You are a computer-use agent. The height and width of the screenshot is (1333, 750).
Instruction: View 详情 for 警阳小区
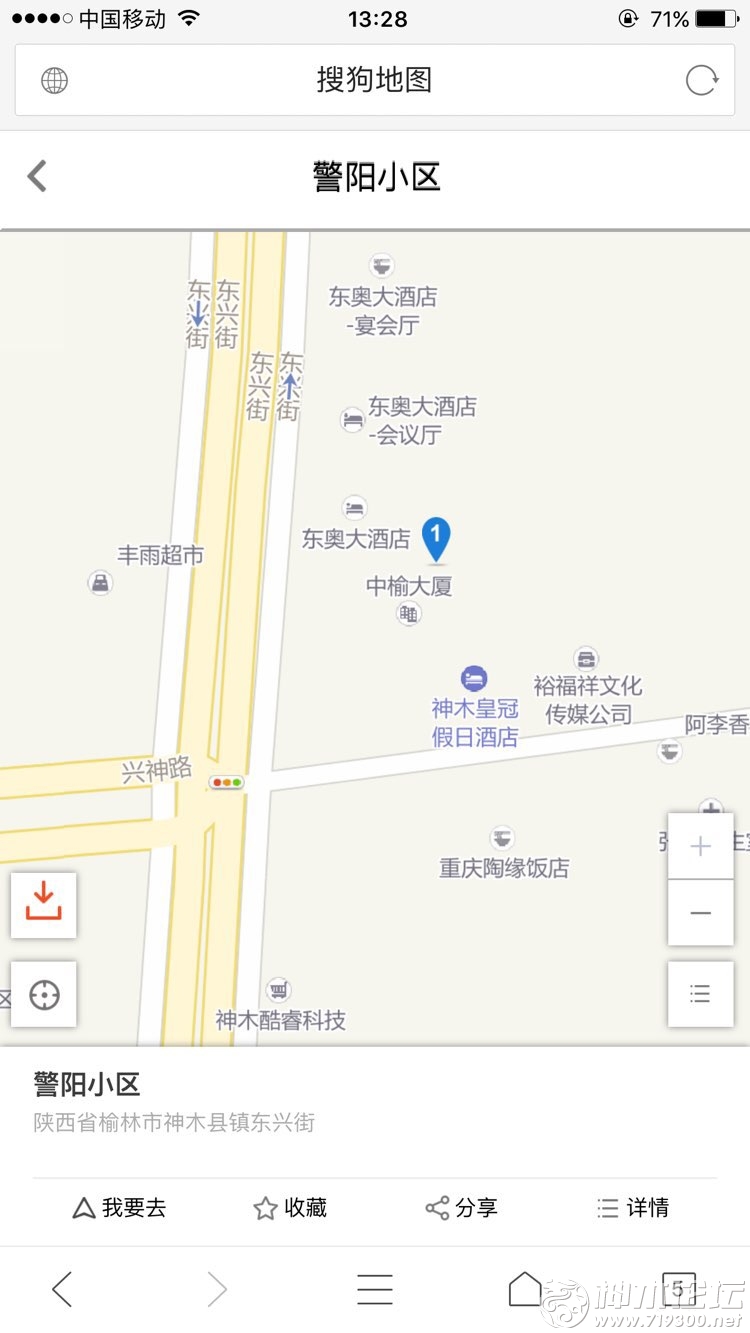coord(632,1208)
